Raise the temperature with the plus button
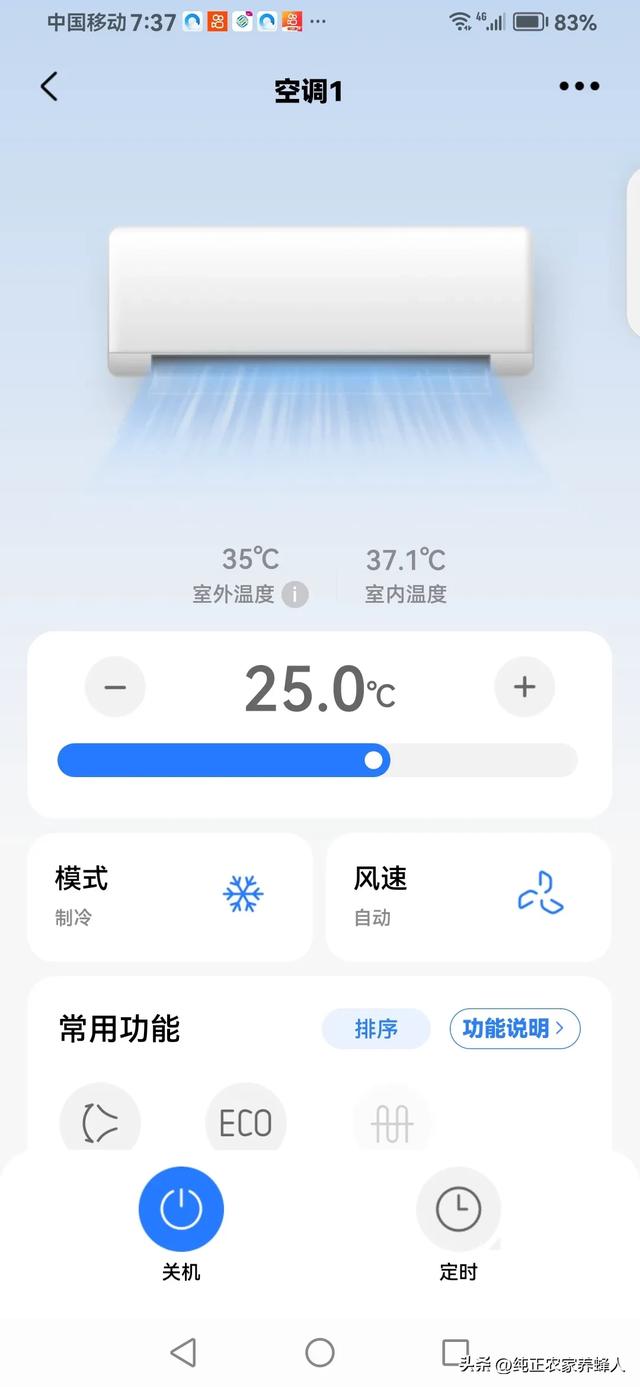The width and height of the screenshot is (640, 1387). (x=524, y=687)
